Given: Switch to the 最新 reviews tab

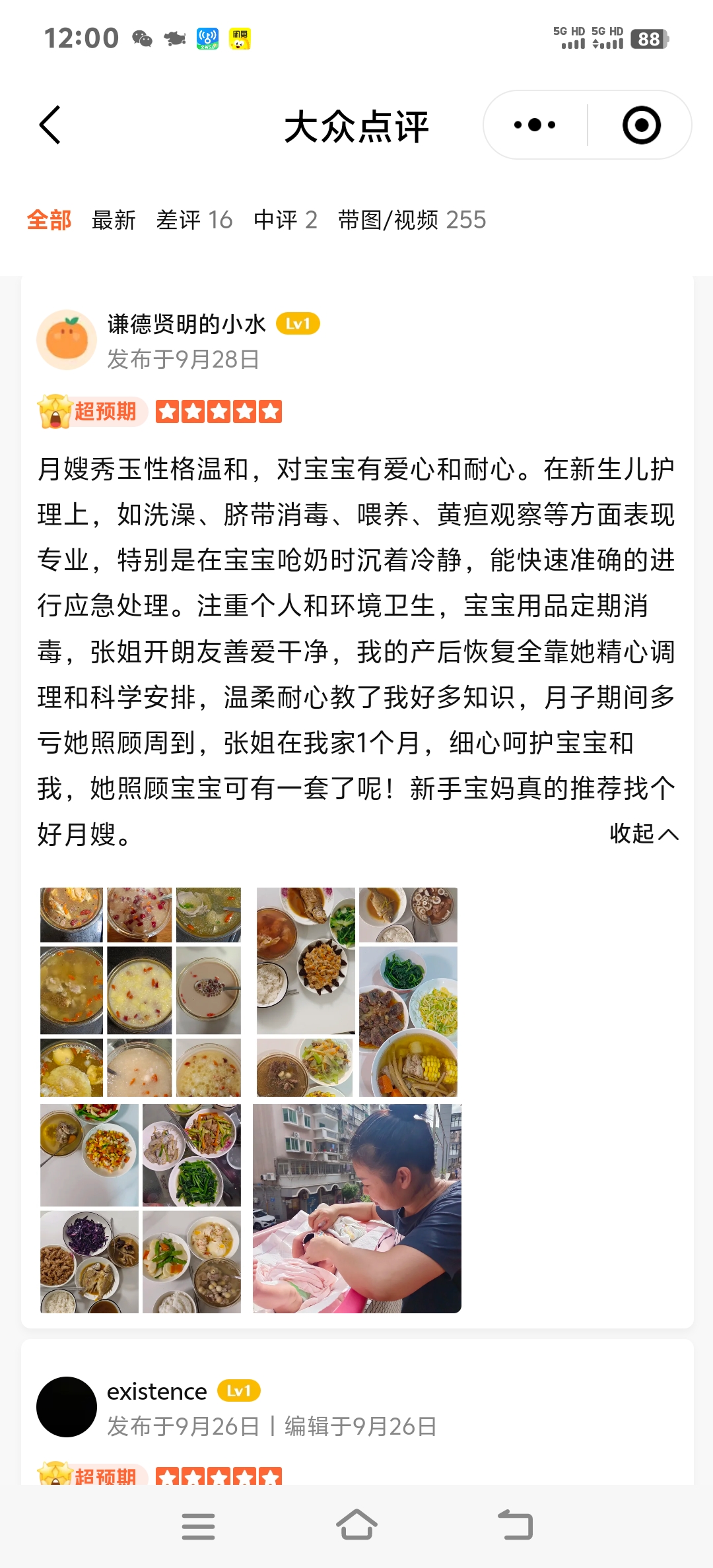Looking at the screenshot, I should [x=114, y=220].
